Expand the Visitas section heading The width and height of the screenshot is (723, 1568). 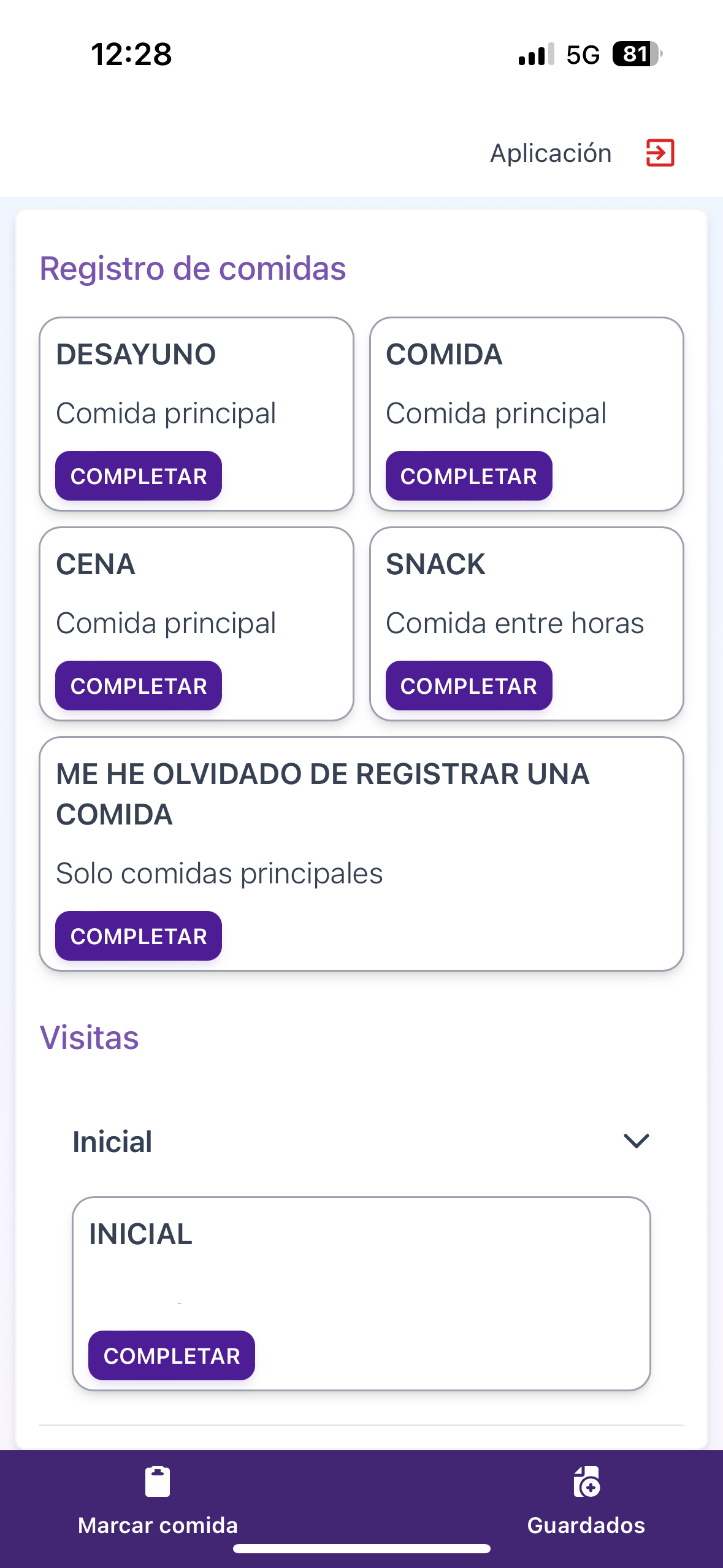coord(90,1037)
